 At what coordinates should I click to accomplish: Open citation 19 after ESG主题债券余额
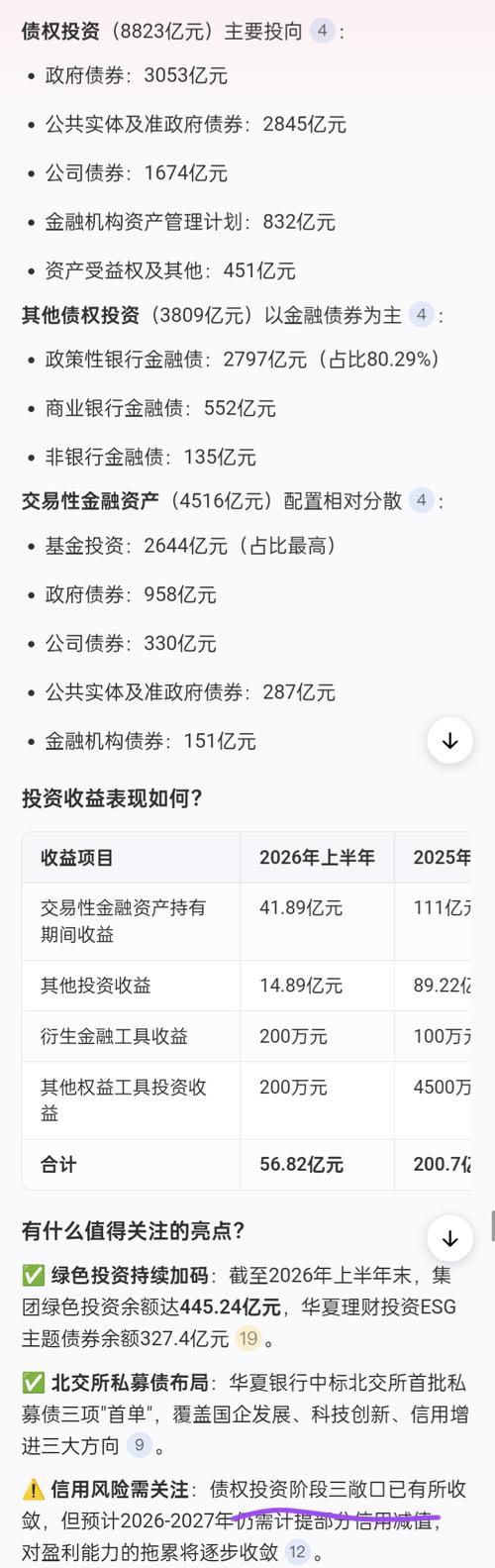(x=247, y=1338)
